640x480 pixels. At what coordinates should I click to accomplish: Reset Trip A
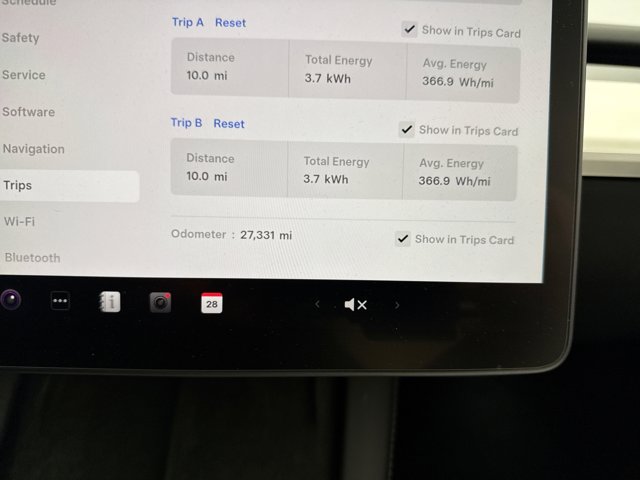[230, 22]
